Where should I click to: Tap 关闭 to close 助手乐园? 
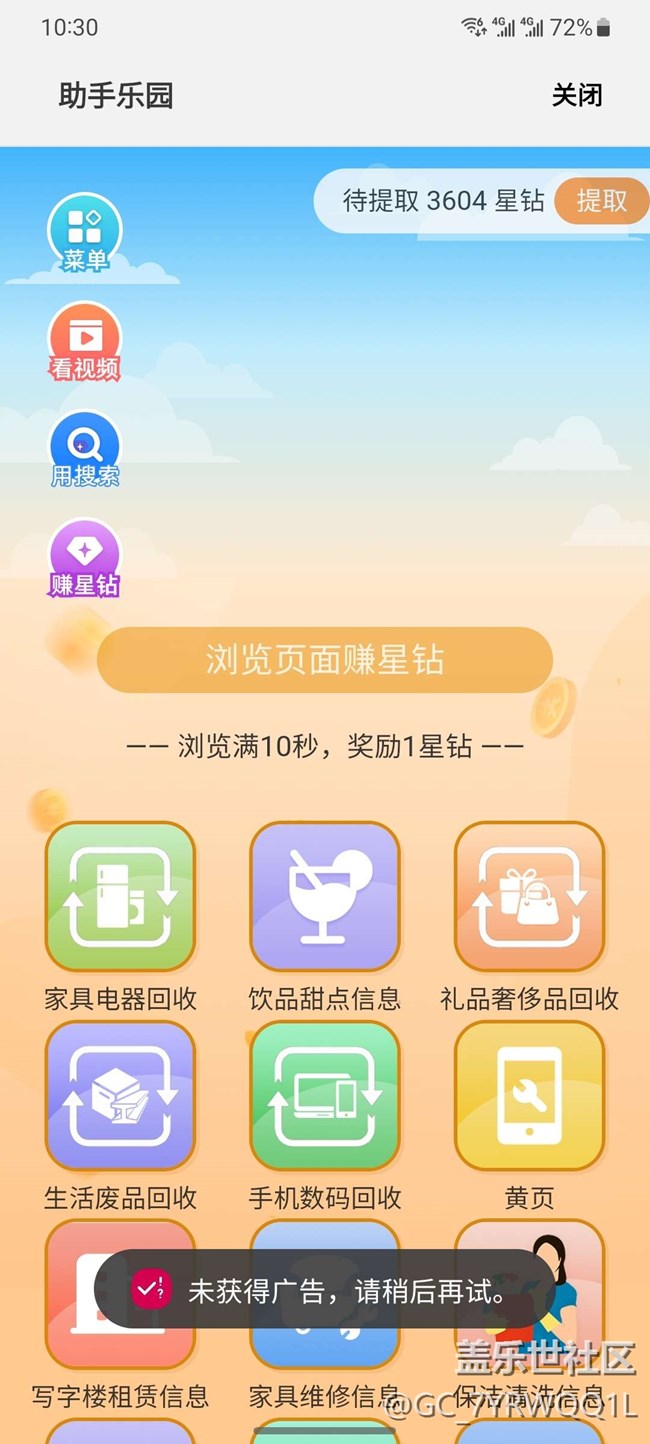pos(577,96)
